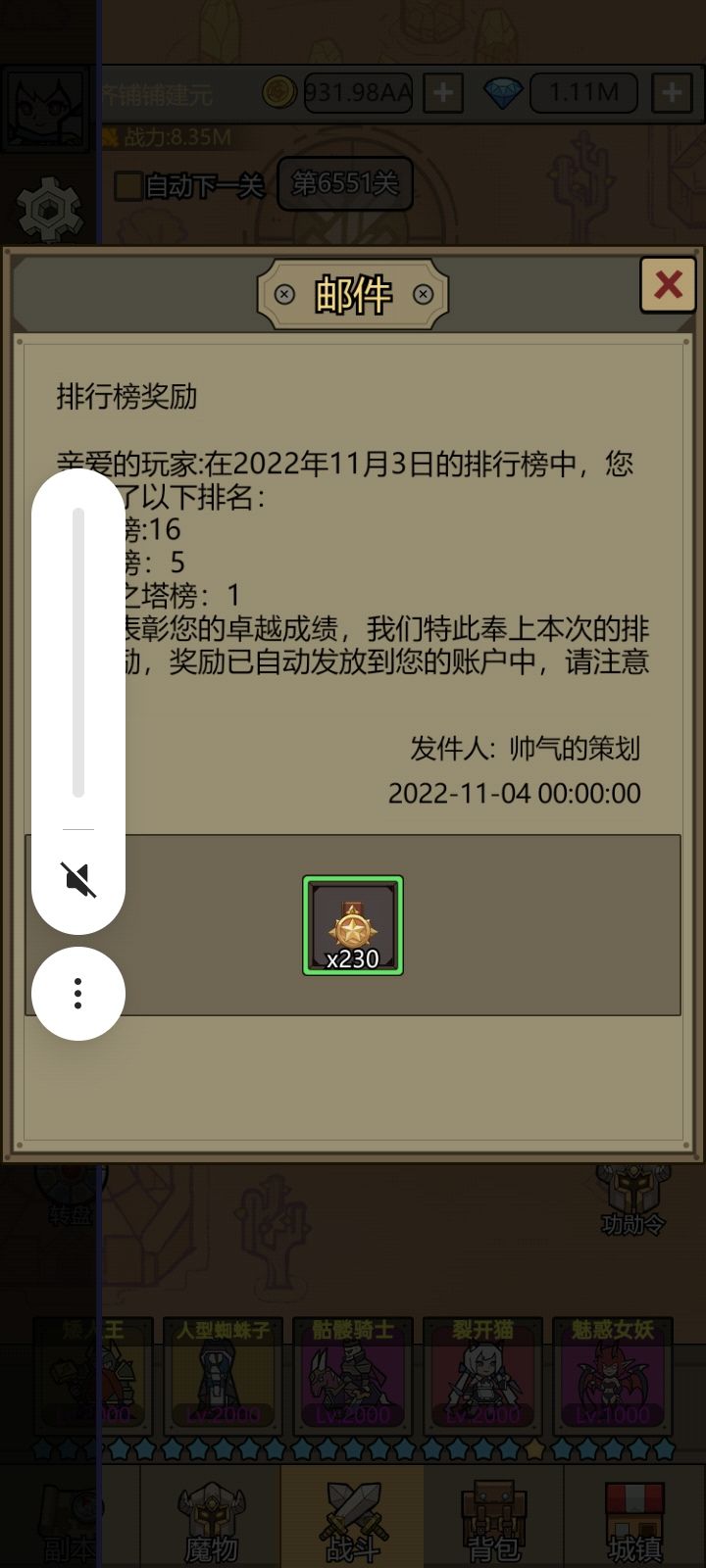706x1568 pixels.
Task: Expand gold with the plus button
Action: [443, 92]
